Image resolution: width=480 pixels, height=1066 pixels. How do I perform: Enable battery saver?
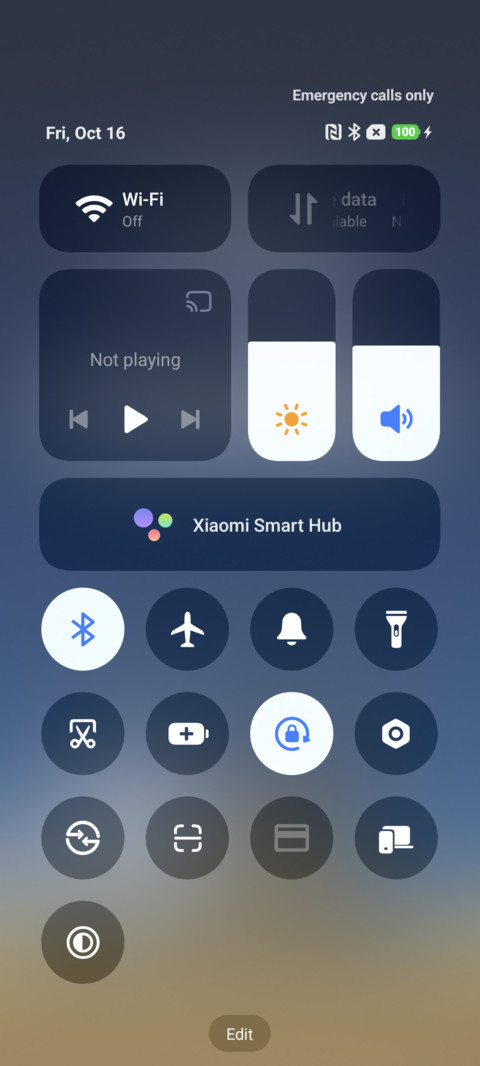[x=187, y=734]
